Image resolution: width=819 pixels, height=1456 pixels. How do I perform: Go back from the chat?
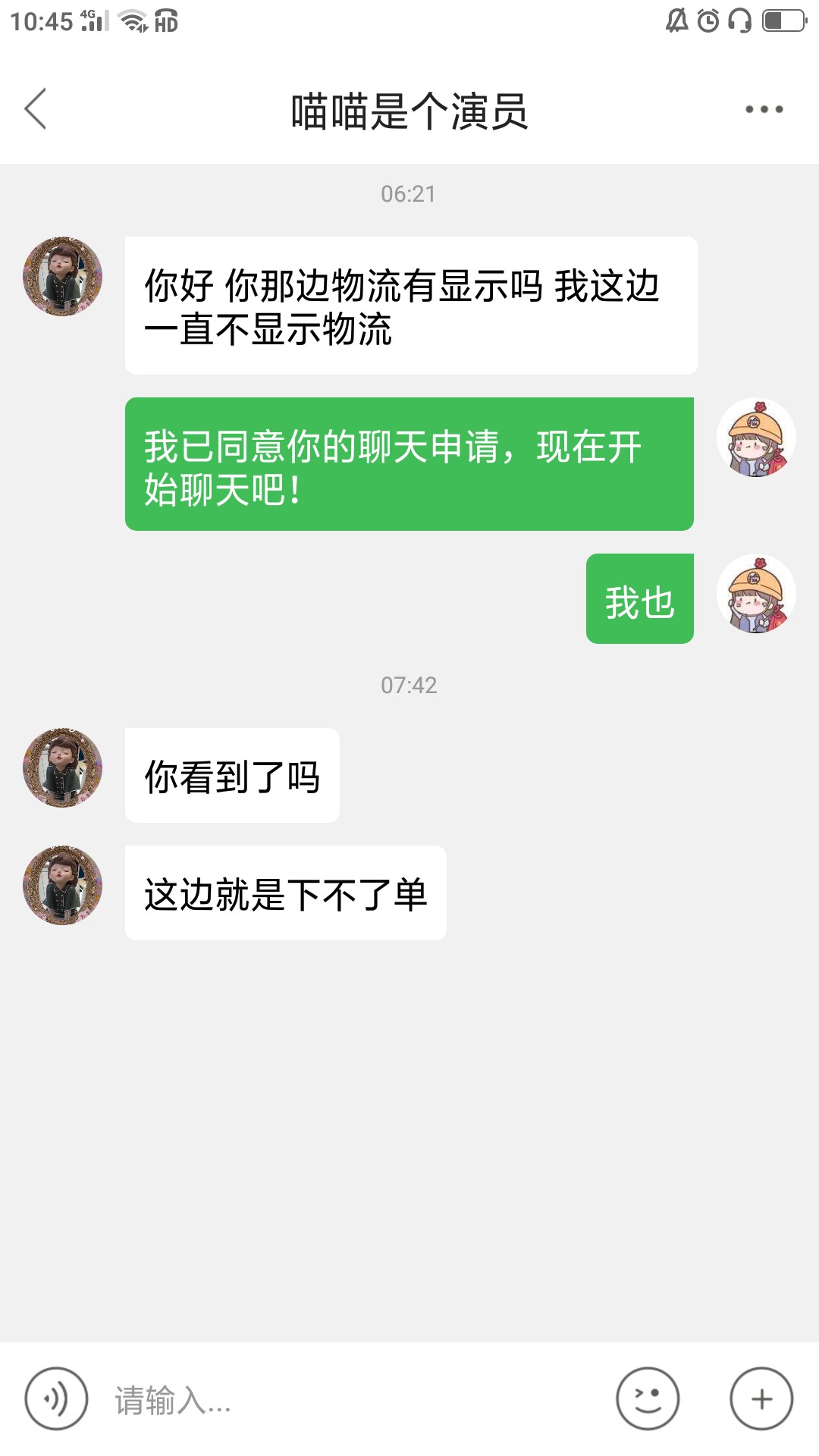tap(36, 109)
